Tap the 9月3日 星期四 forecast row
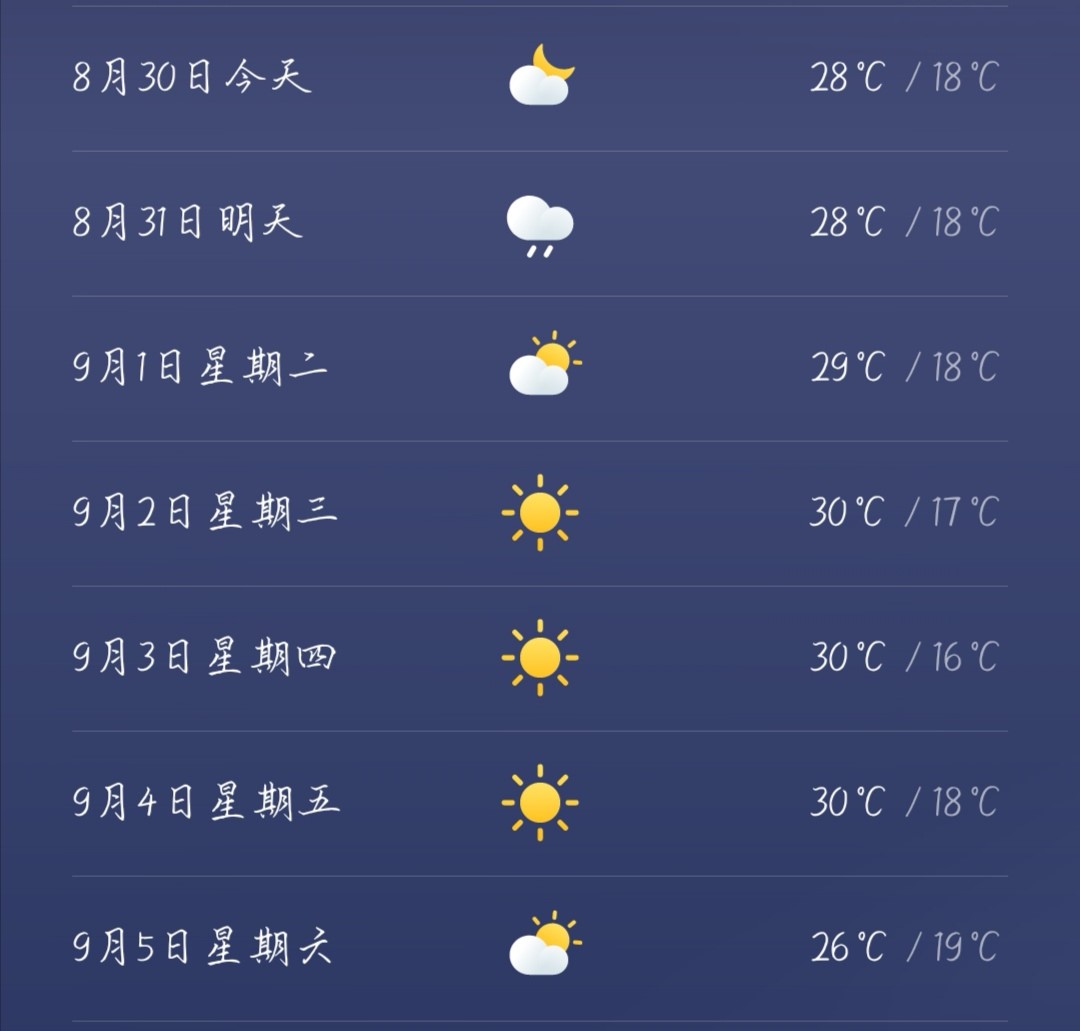Viewport: 1080px width, 1031px height. point(540,657)
